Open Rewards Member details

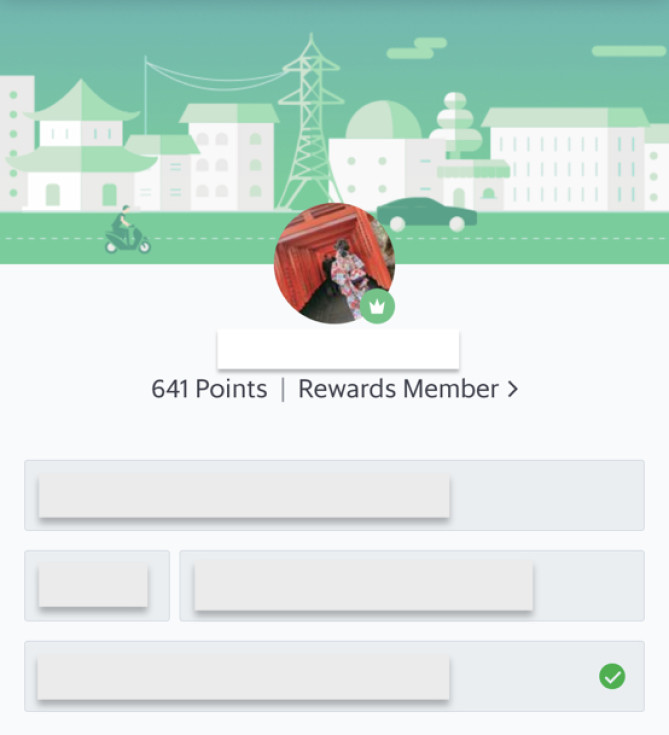click(x=408, y=389)
